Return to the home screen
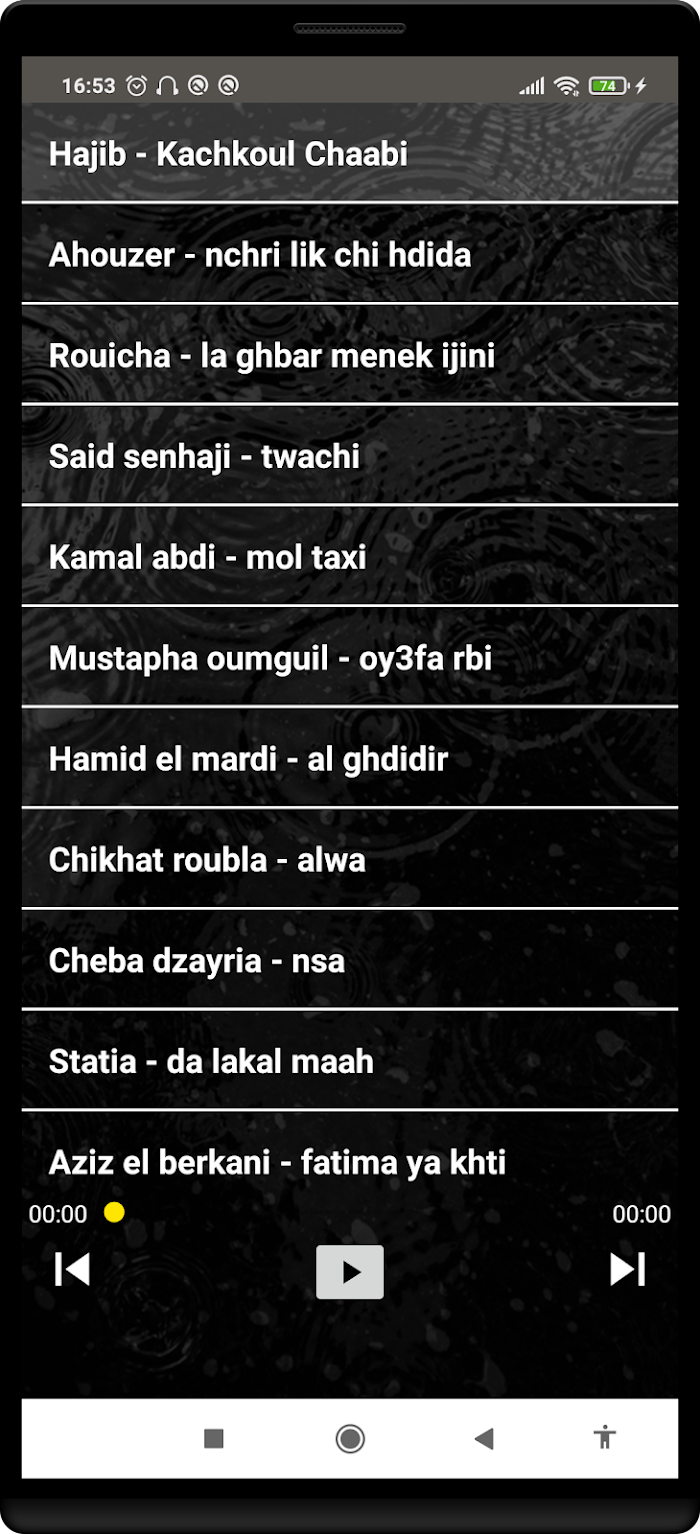The width and height of the screenshot is (700, 1534). coord(350,1438)
